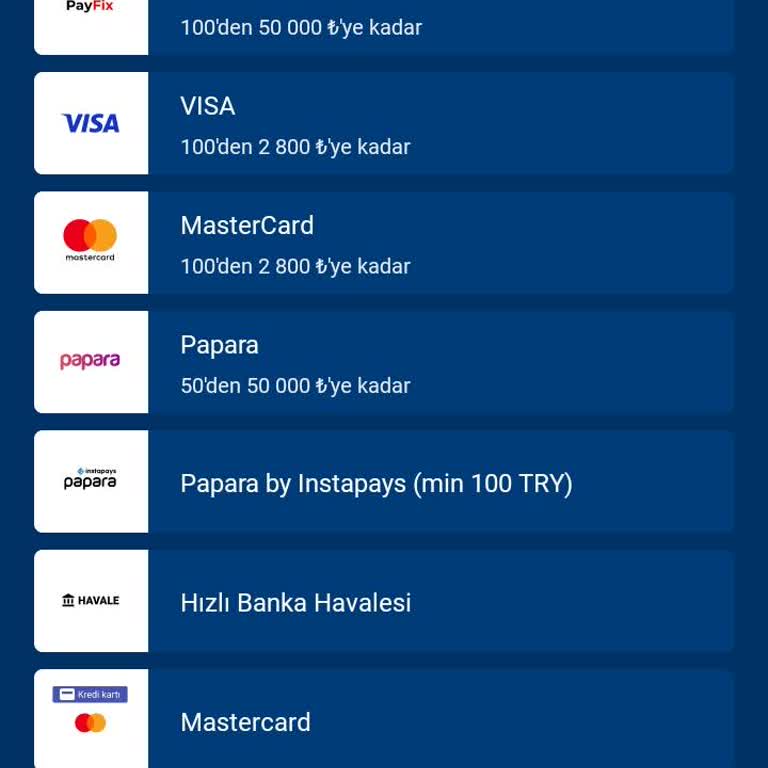Viewport: 768px width, 768px height.
Task: Select Hızlı Banka Havalesi
Action: point(384,601)
